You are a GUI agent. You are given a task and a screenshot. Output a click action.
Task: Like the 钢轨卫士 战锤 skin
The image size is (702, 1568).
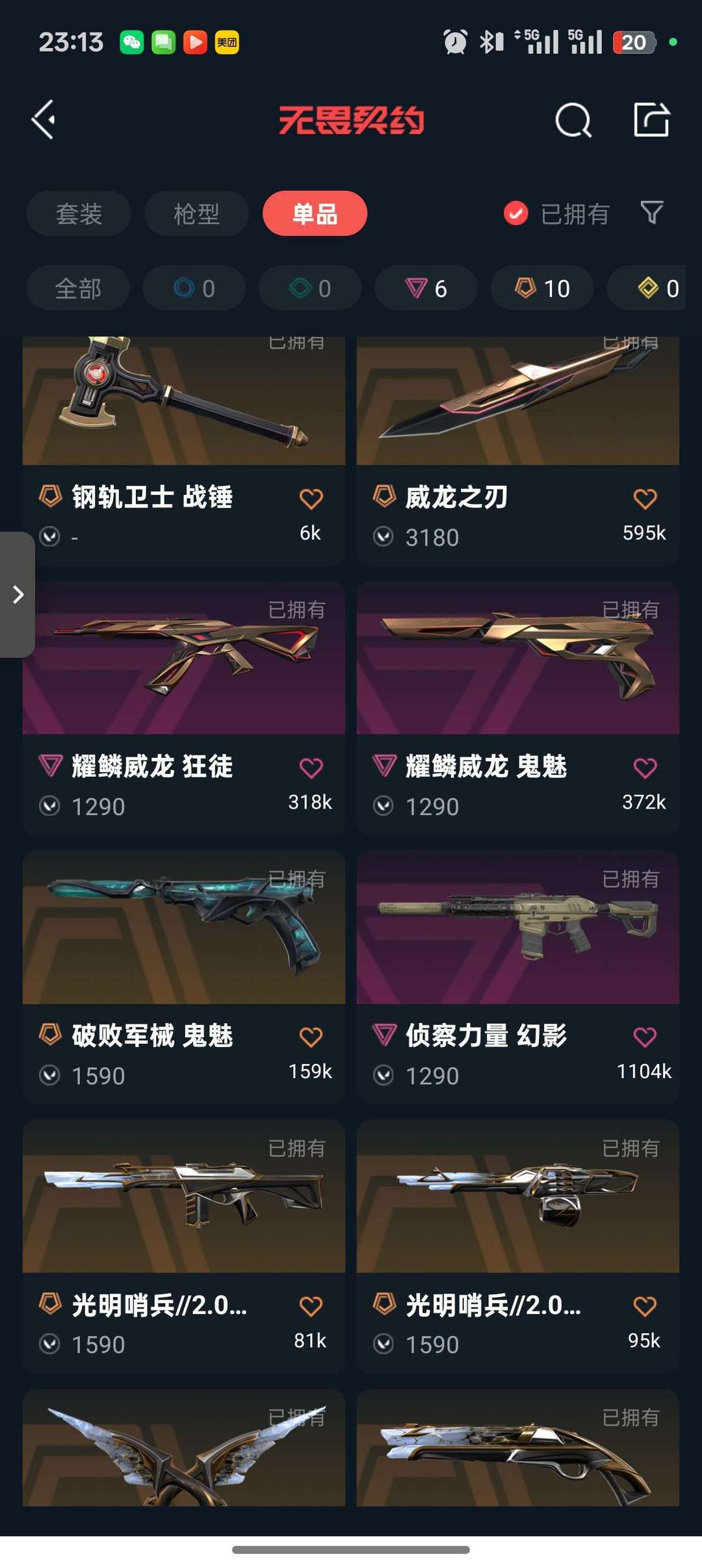[x=311, y=499]
